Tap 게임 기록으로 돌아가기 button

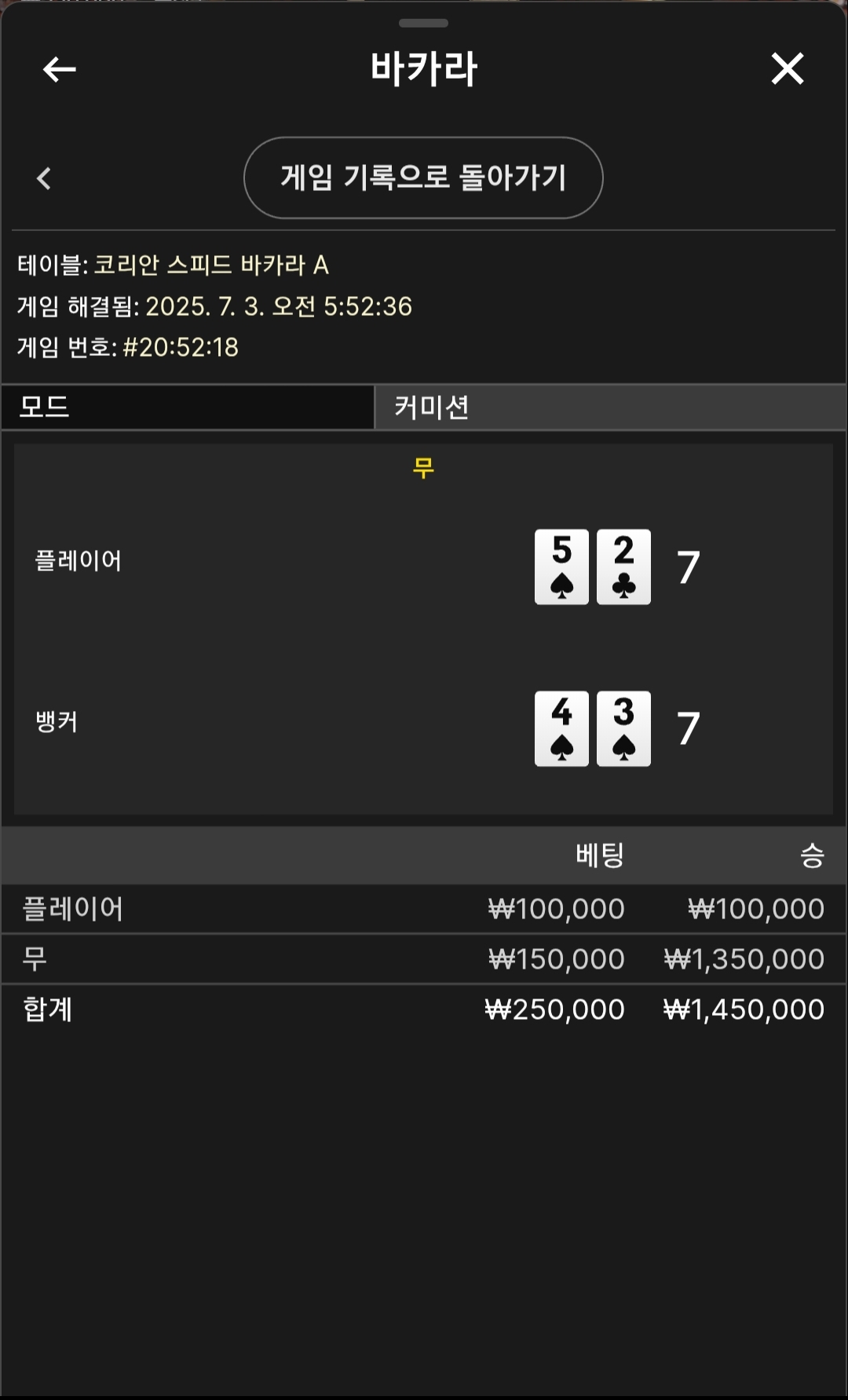coord(423,178)
